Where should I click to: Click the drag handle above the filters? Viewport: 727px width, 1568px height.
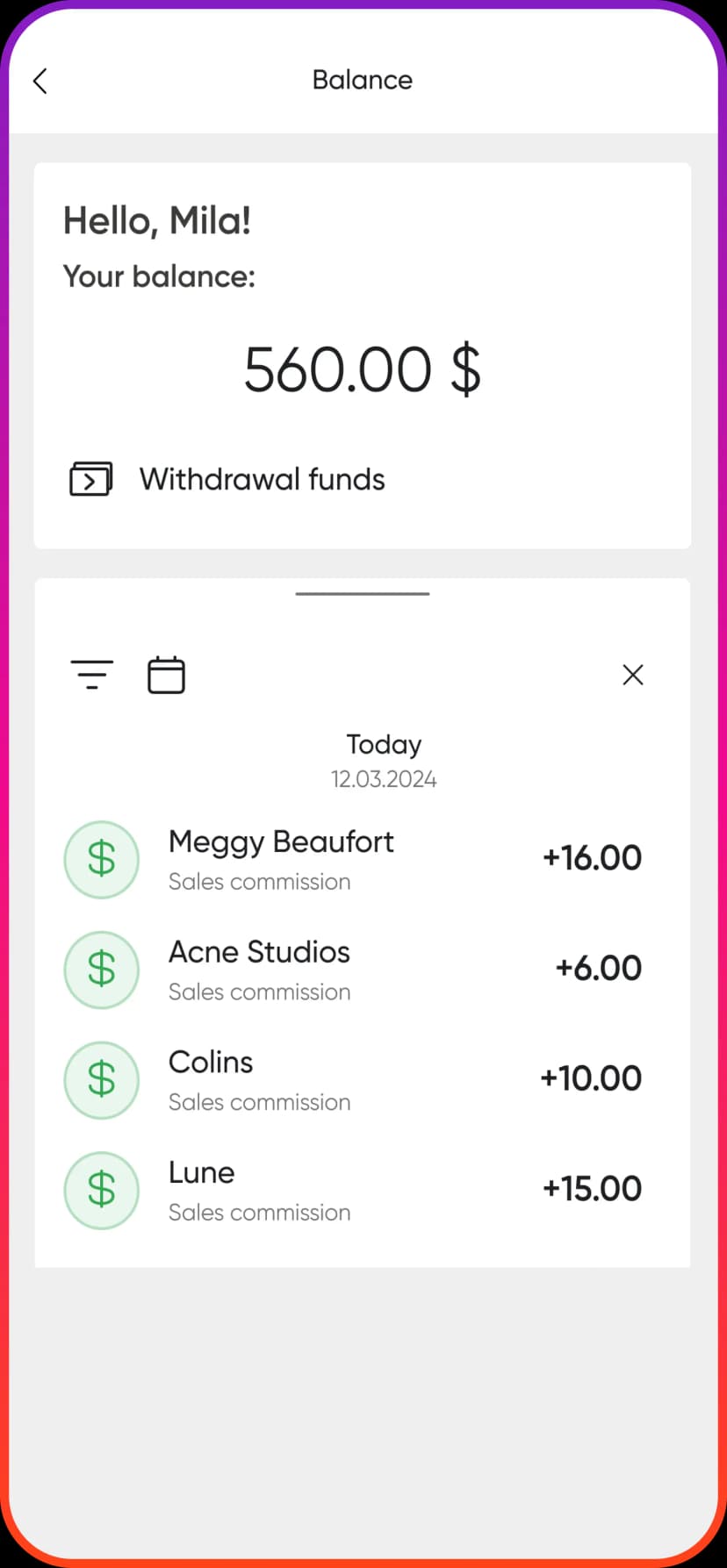click(363, 594)
